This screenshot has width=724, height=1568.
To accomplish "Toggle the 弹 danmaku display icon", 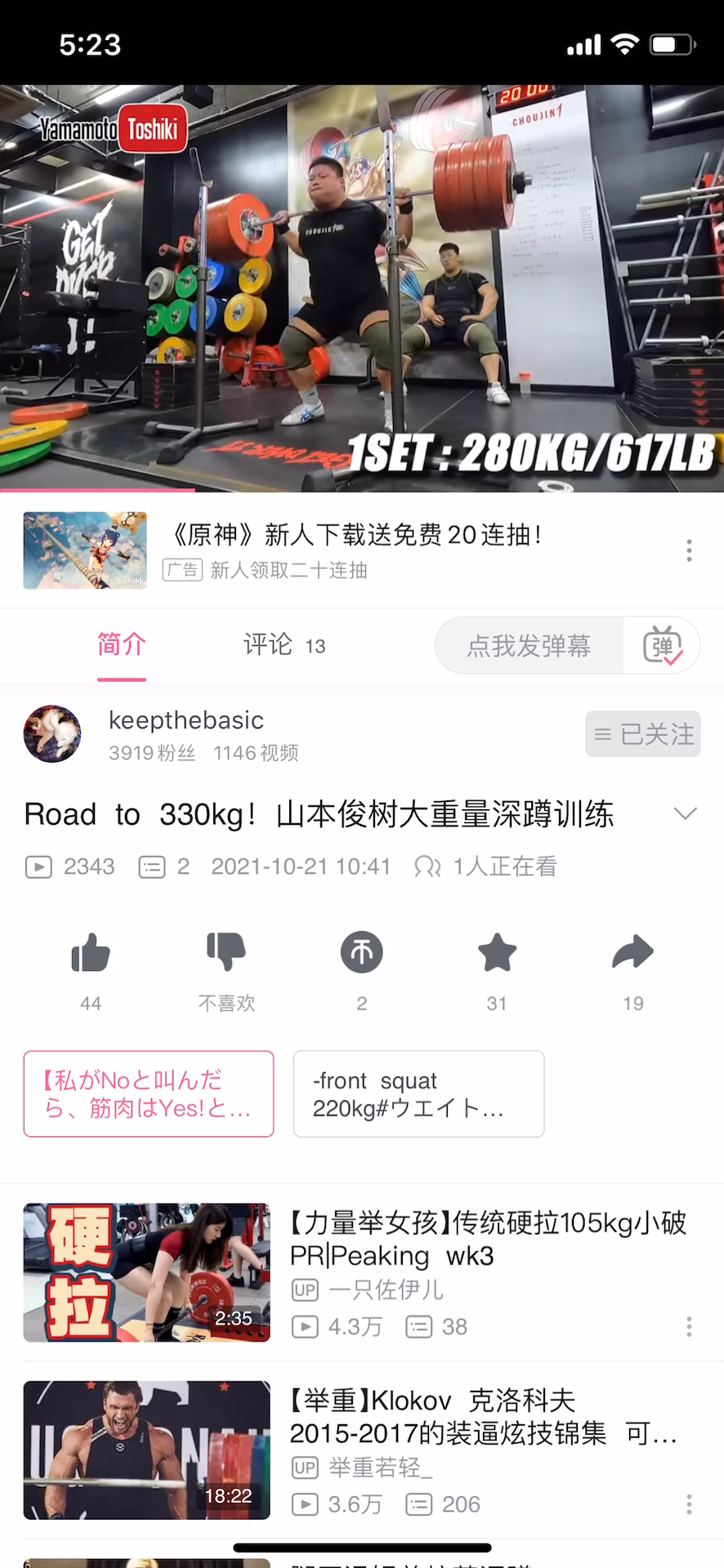I will [x=662, y=646].
